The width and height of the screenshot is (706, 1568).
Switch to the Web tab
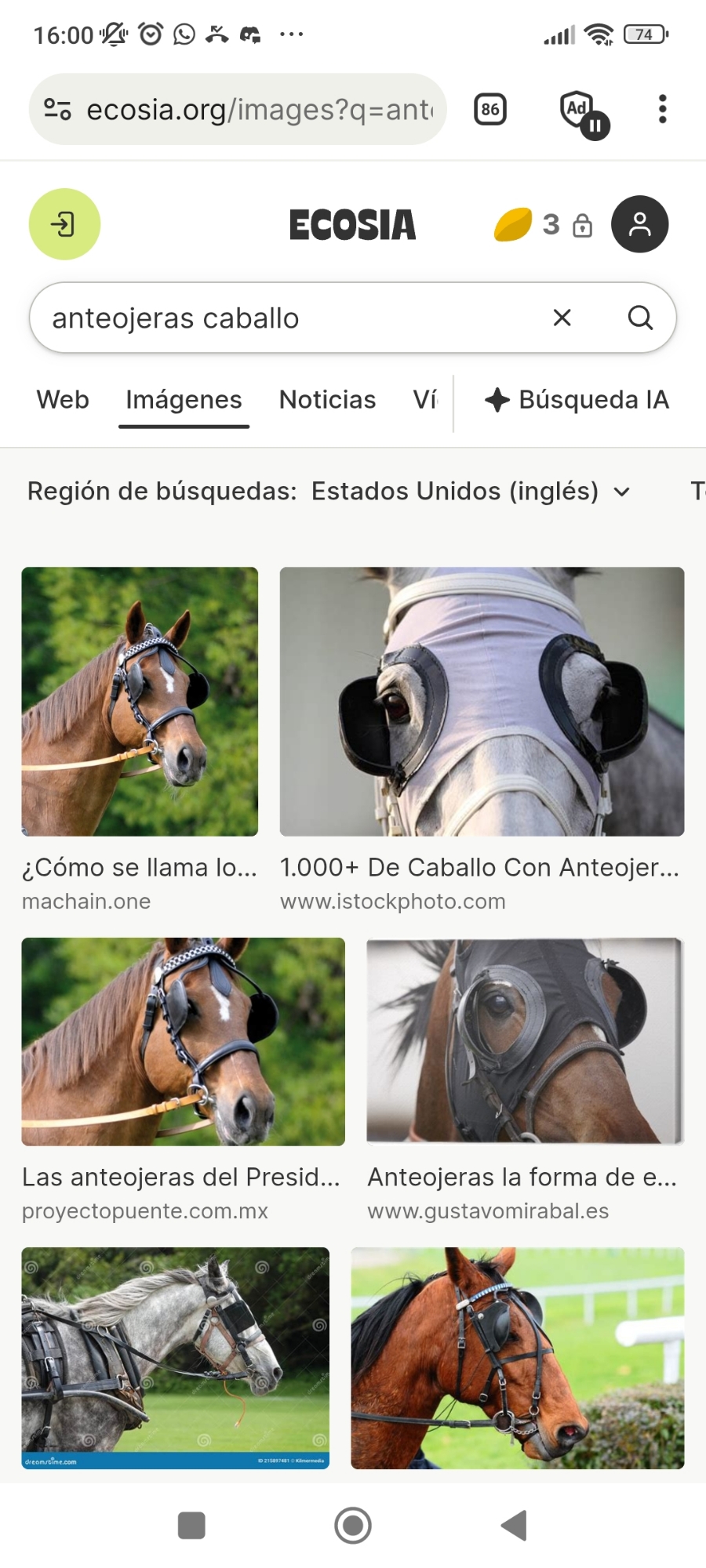[63, 400]
